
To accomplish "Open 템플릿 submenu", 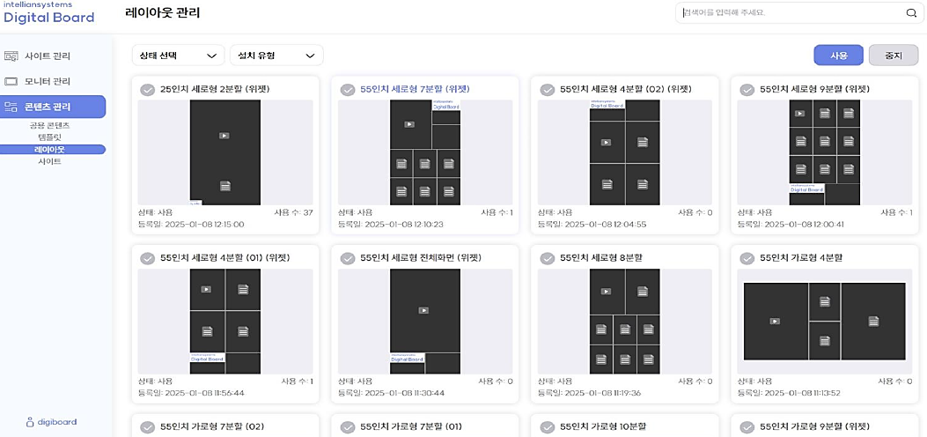I will tap(50, 137).
